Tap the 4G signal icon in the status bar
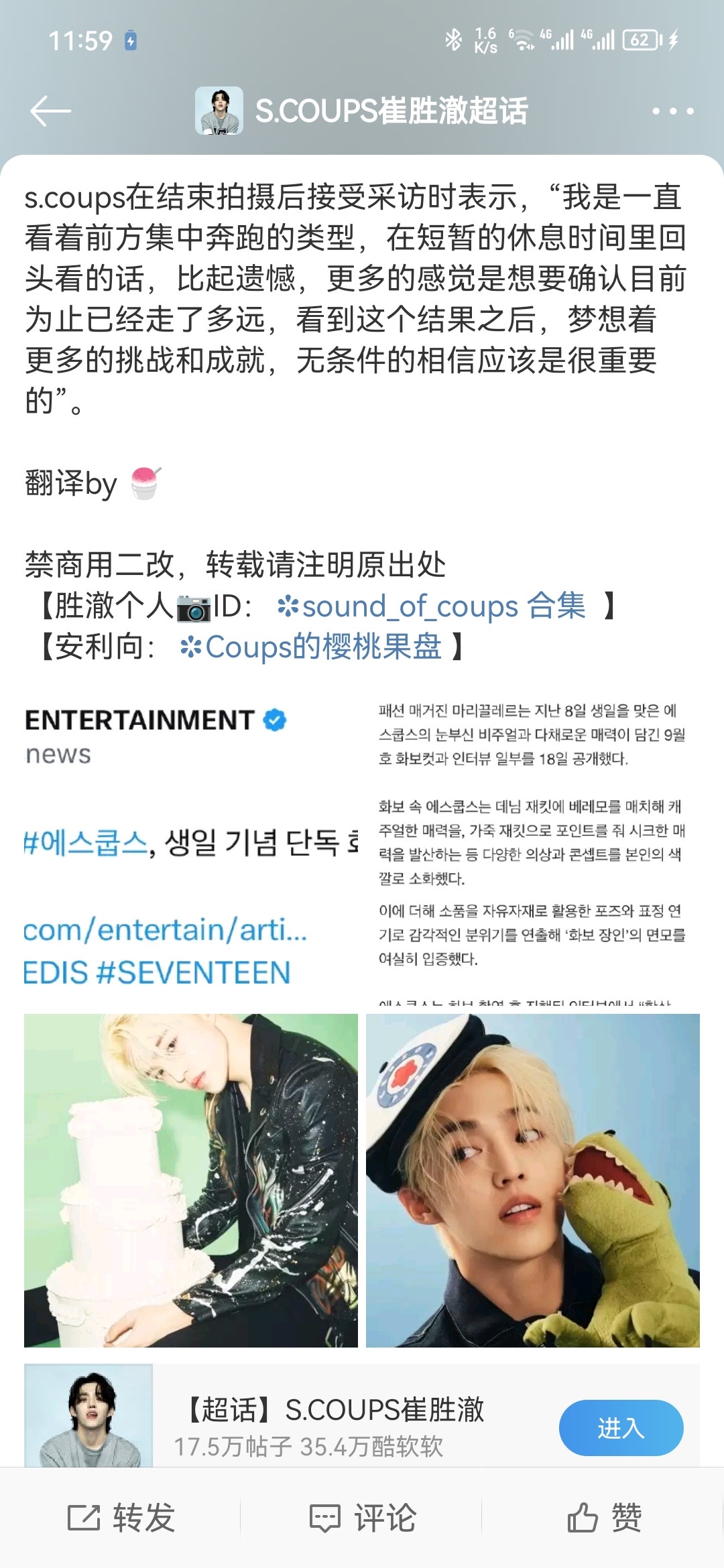The height and width of the screenshot is (1568, 724). (562, 42)
